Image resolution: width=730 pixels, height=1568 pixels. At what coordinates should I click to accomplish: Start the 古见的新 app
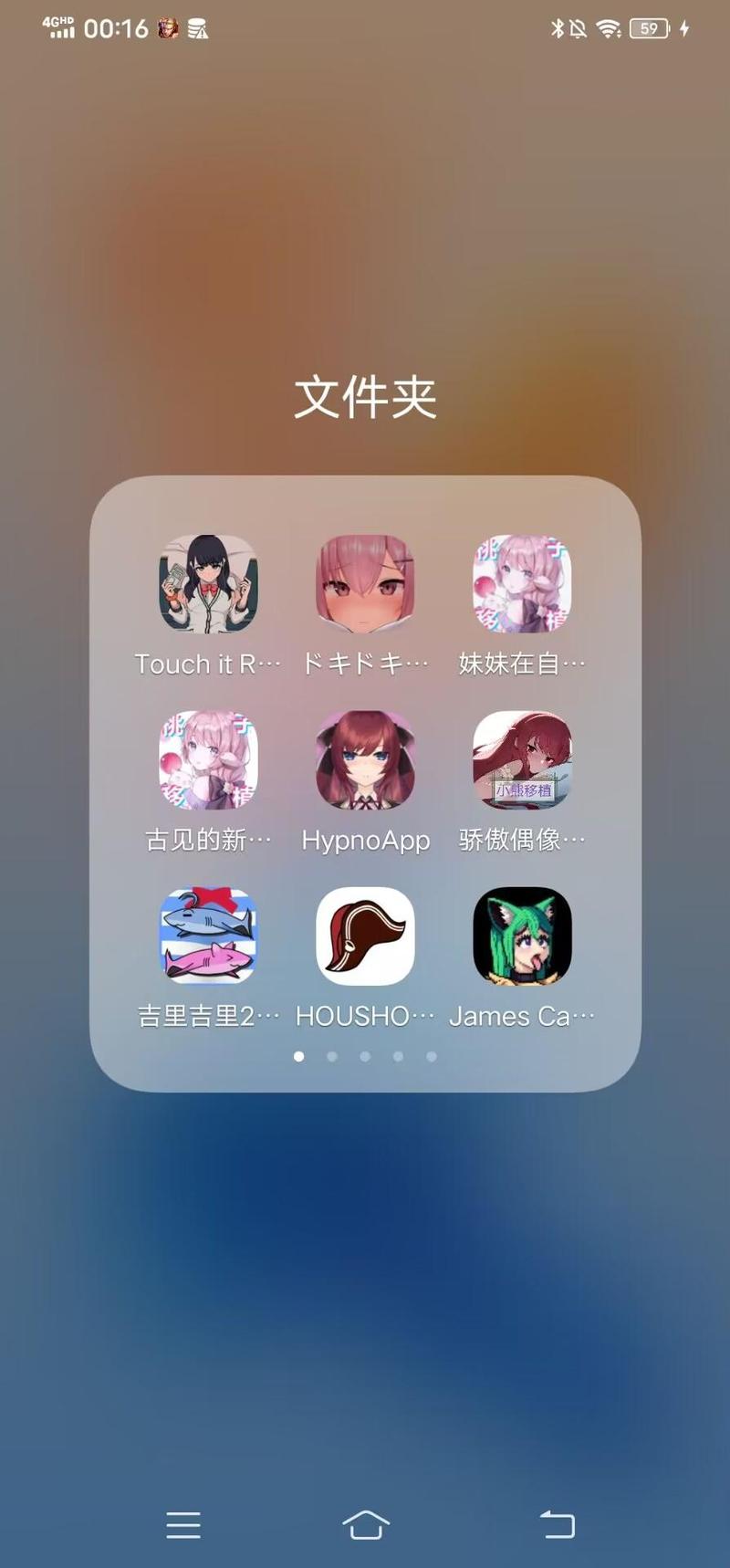click(x=207, y=759)
